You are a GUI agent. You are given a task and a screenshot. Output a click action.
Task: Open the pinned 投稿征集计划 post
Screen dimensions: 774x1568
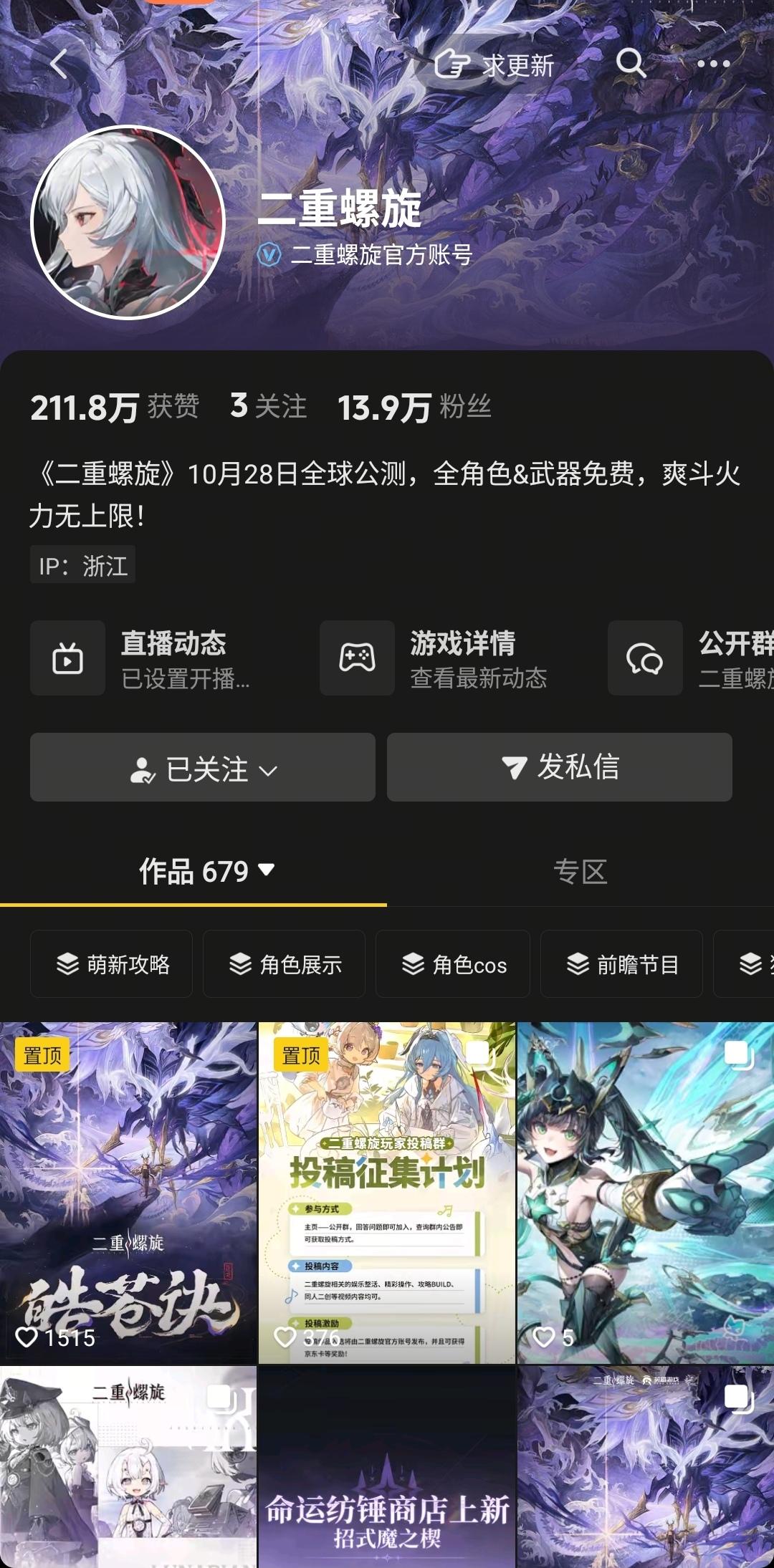[386, 1192]
